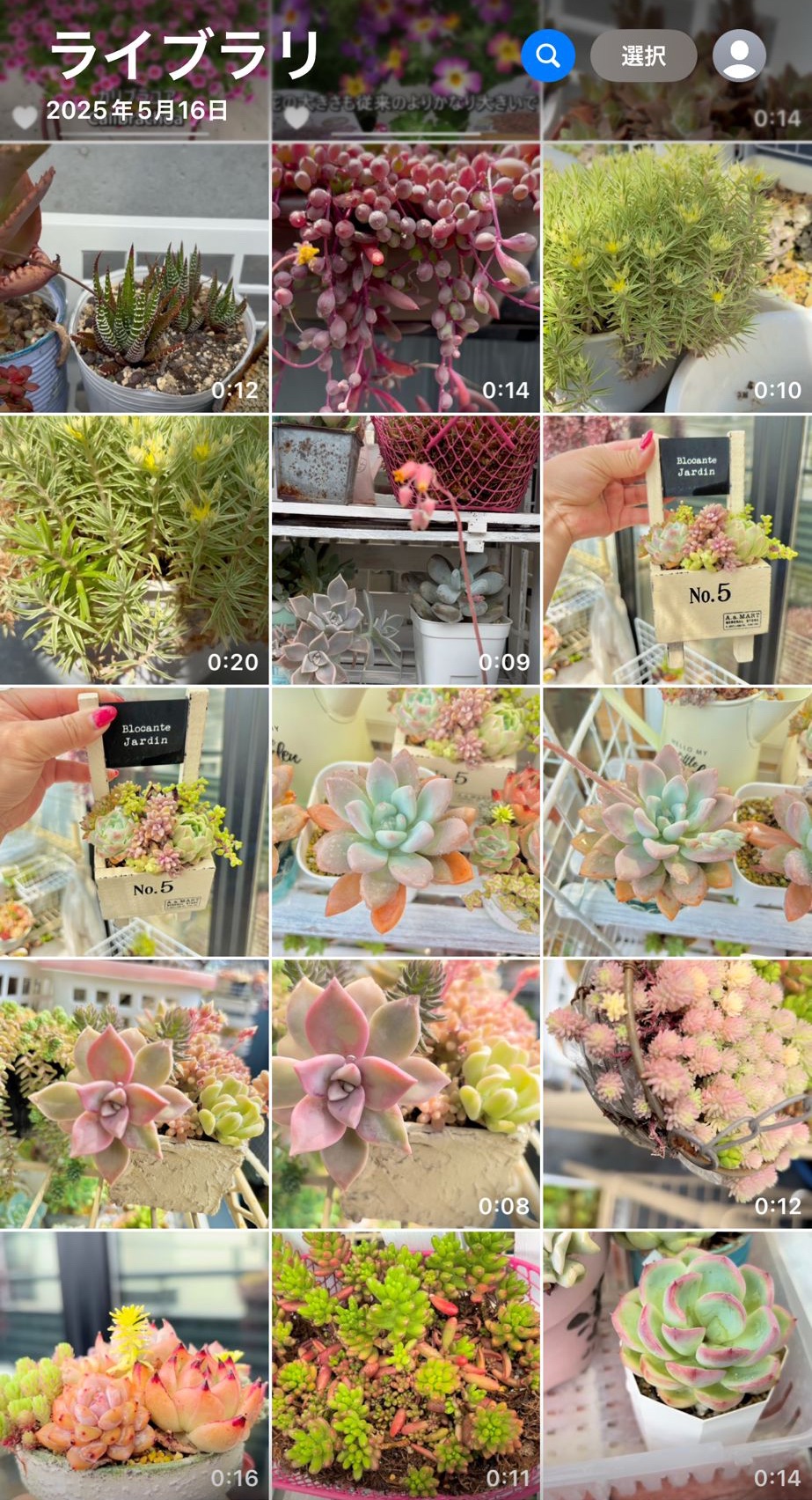This screenshot has height=1500, width=812.
Task: Open the account profile icon
Action: pyautogui.click(x=739, y=56)
